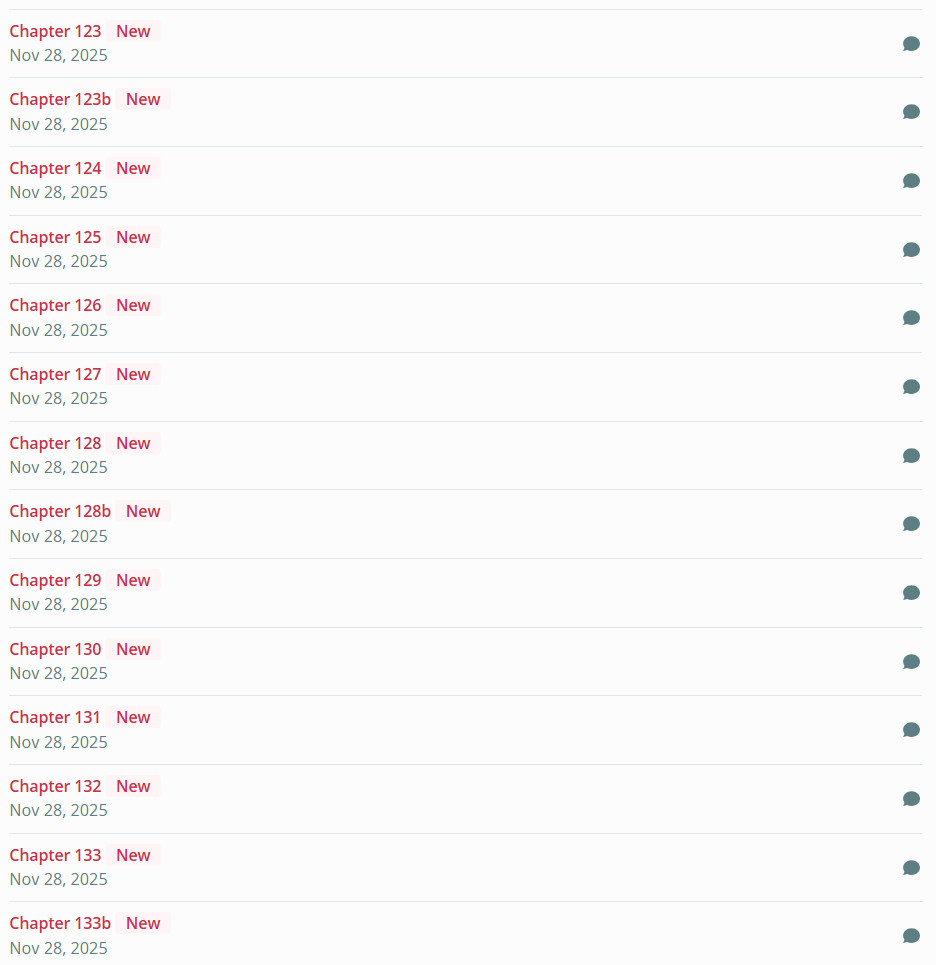
Task: Open Chapter 133b
Action: [x=60, y=923]
